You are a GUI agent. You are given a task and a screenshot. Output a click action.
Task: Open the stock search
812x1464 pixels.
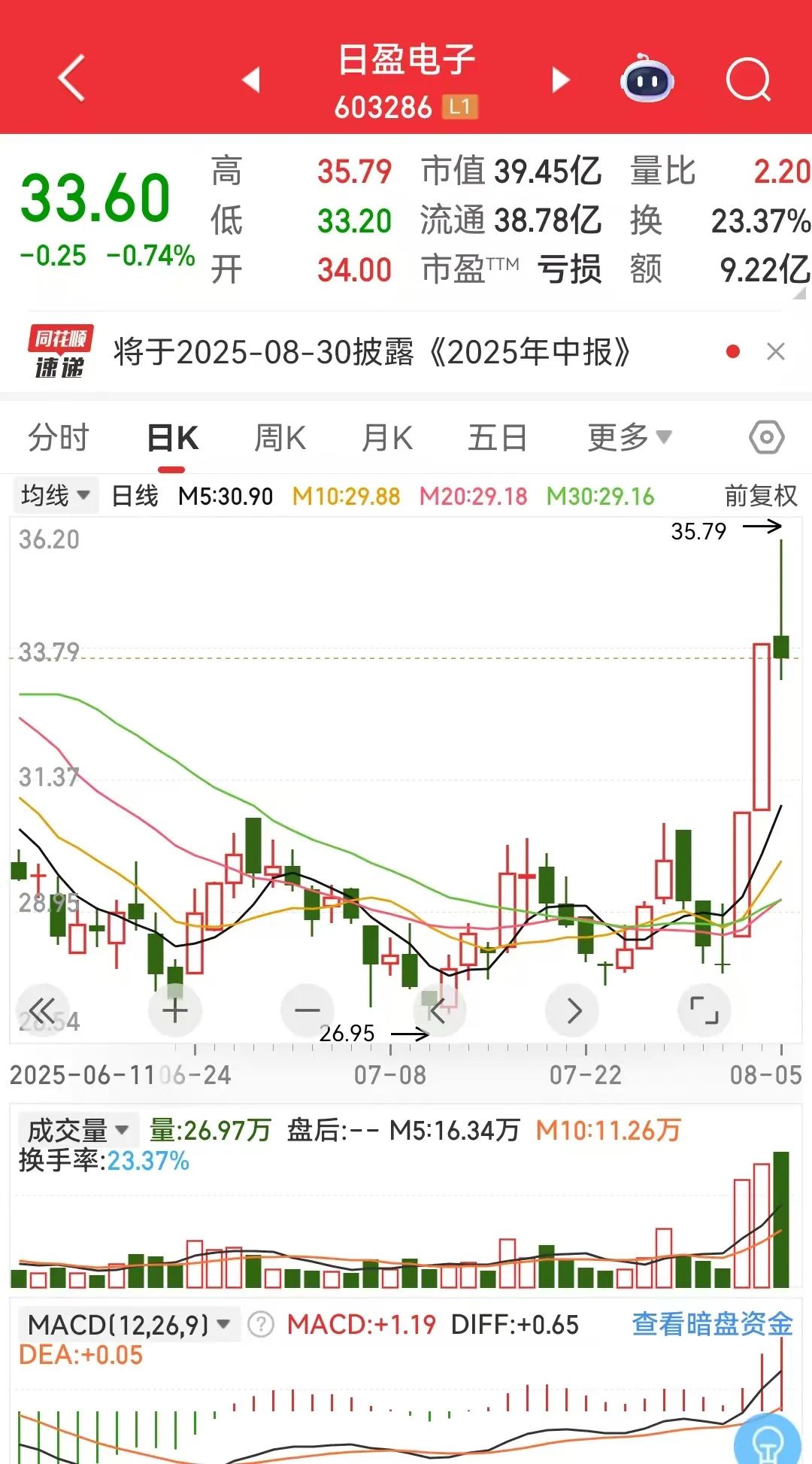point(749,79)
